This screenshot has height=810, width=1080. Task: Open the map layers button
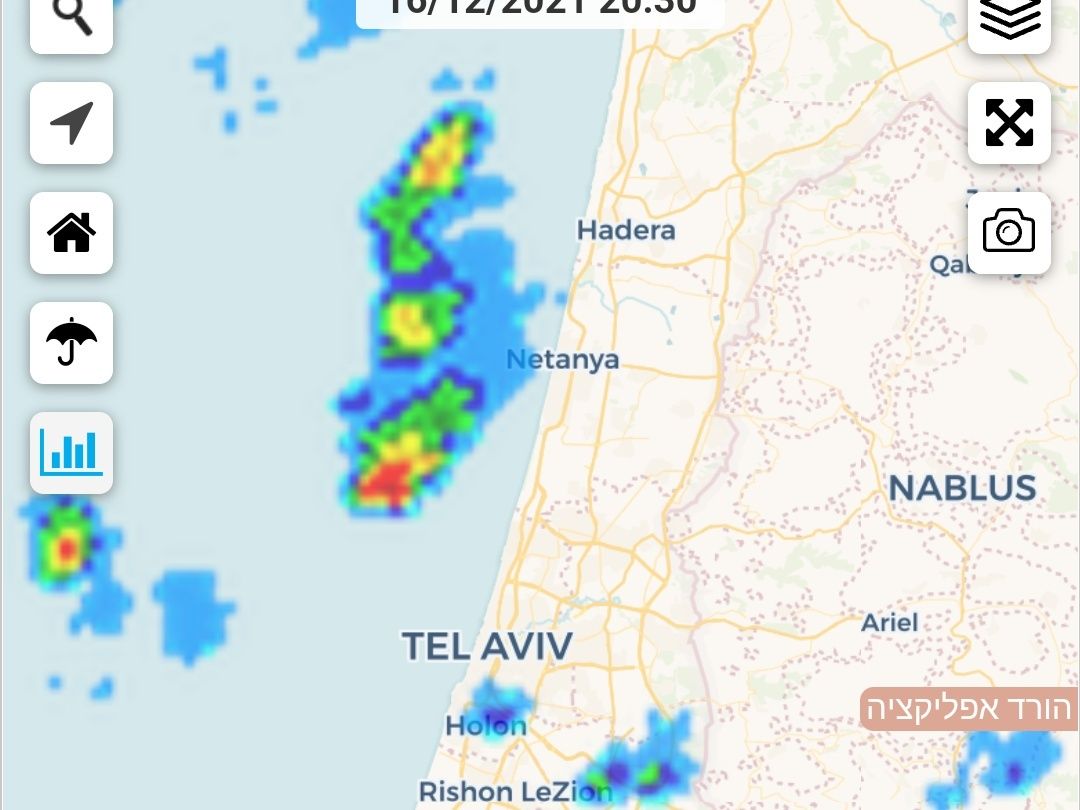tap(1009, 20)
